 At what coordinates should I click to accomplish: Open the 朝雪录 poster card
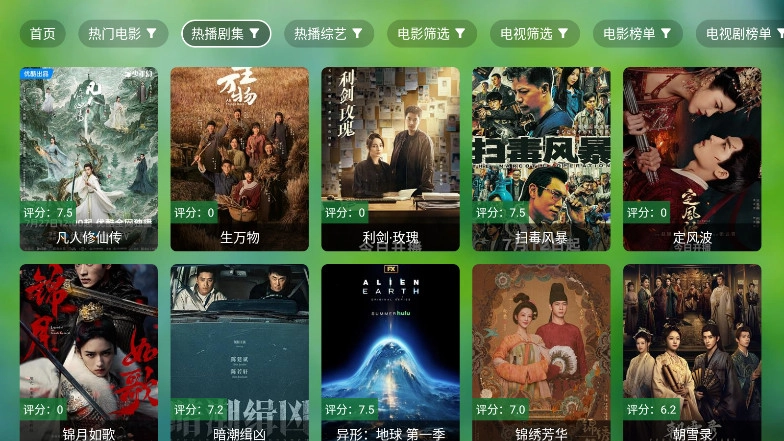pos(692,352)
